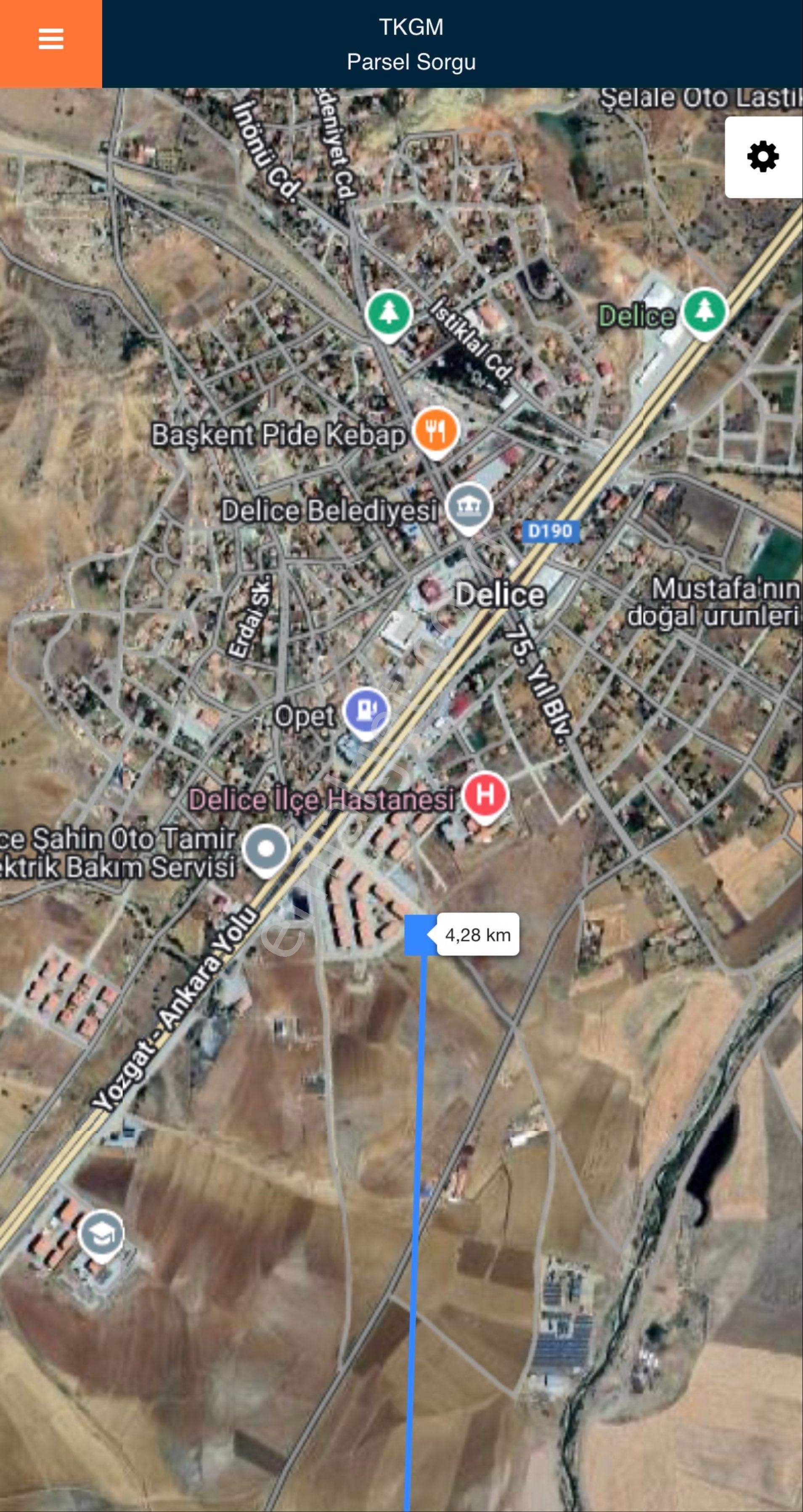
Task: Tap the 4,28 km distance callout
Action: click(x=478, y=935)
